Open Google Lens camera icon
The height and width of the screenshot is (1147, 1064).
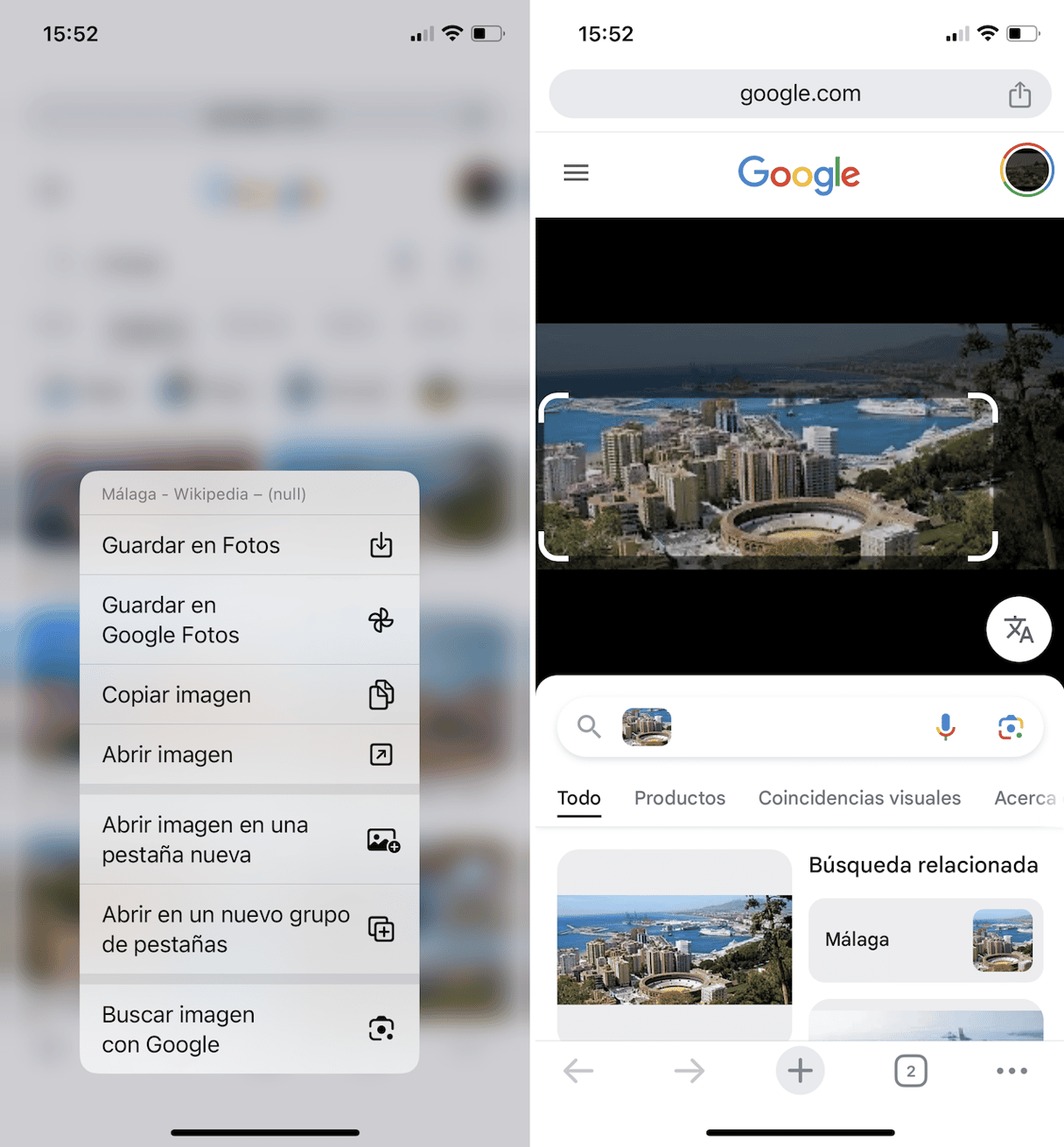pyautogui.click(x=1010, y=727)
